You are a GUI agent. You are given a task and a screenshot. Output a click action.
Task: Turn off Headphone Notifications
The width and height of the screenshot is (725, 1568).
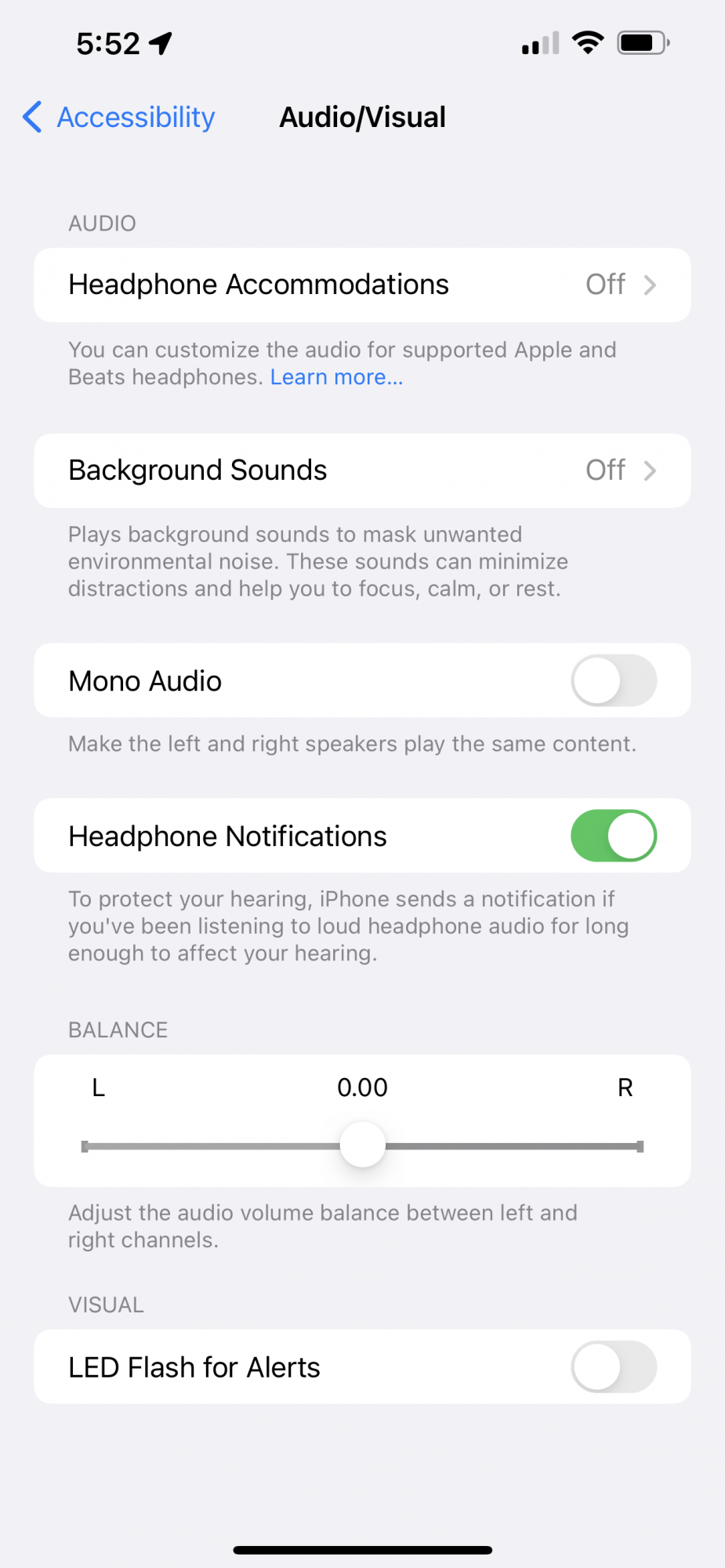(x=613, y=836)
